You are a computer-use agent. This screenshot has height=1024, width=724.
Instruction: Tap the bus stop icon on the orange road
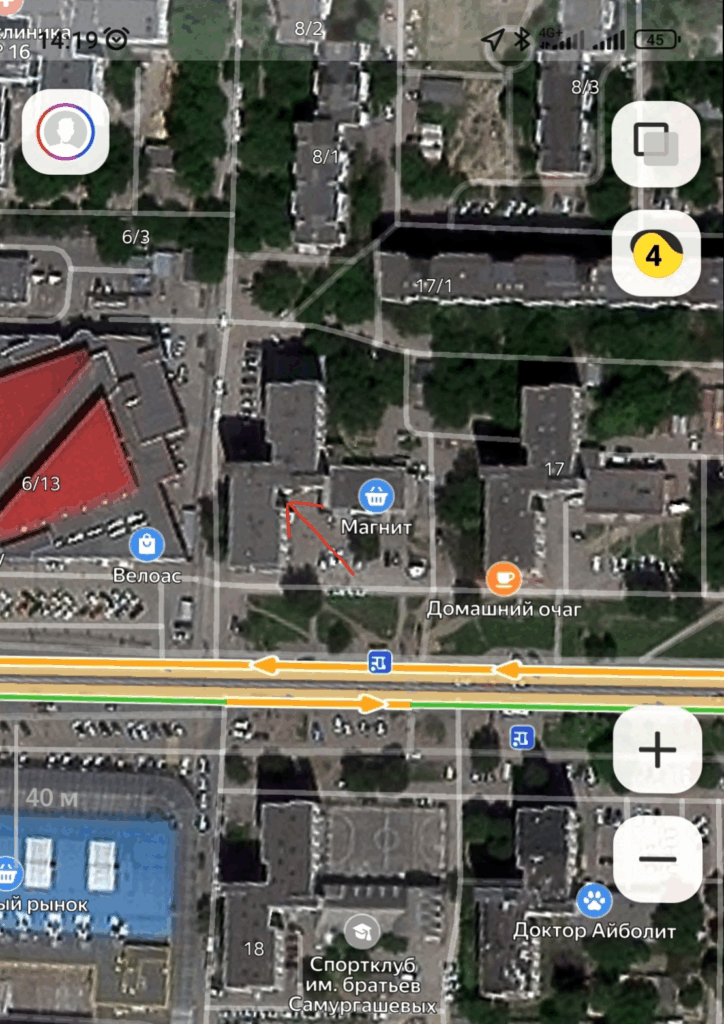(379, 662)
